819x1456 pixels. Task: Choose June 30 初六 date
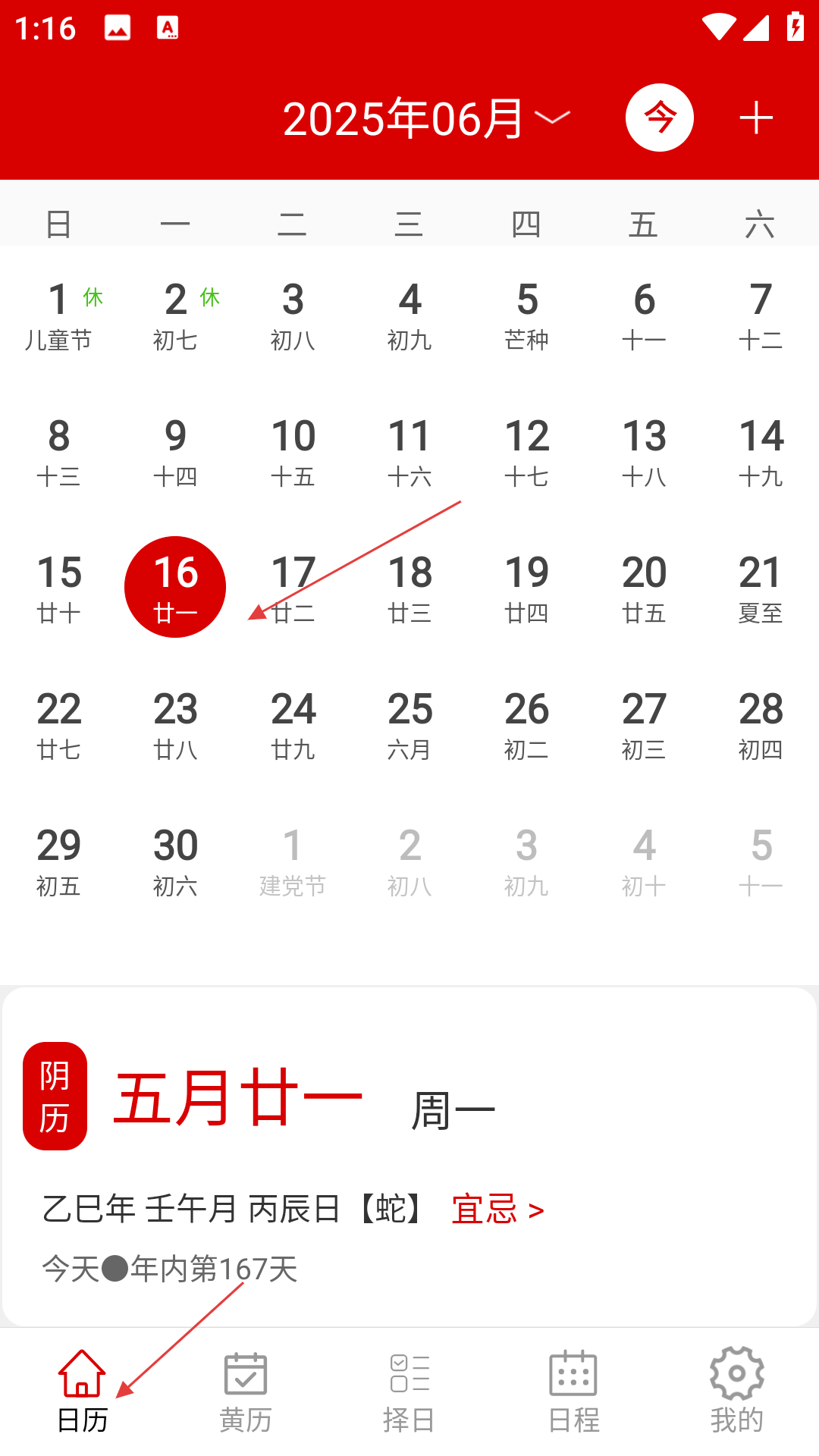coord(175,861)
